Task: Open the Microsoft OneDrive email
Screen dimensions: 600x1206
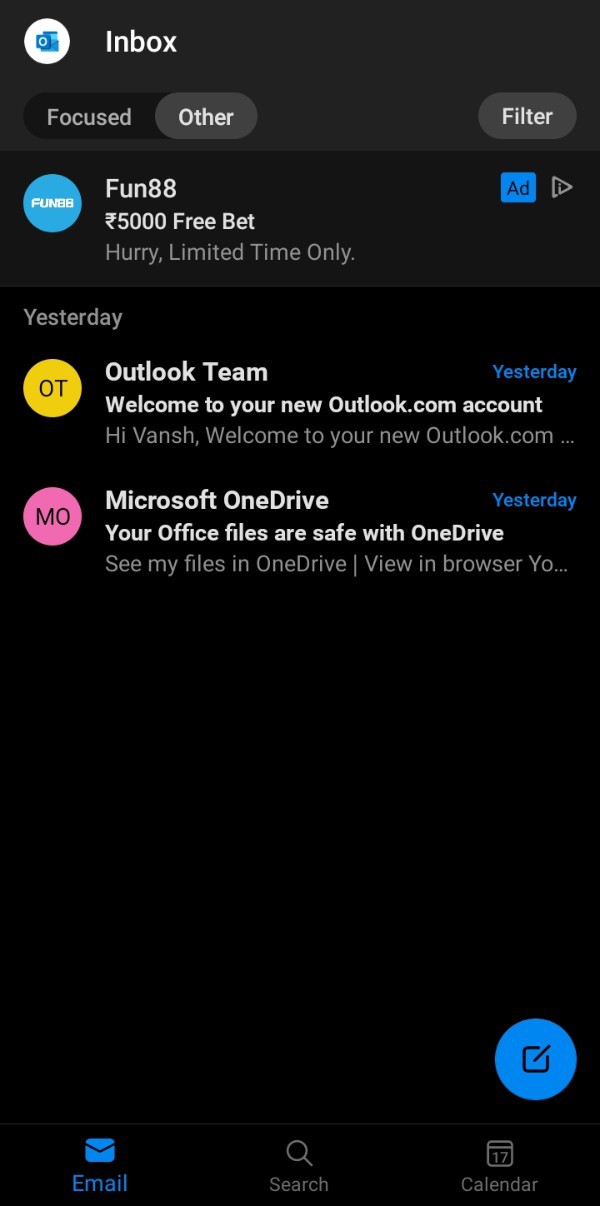Action: tap(320, 532)
